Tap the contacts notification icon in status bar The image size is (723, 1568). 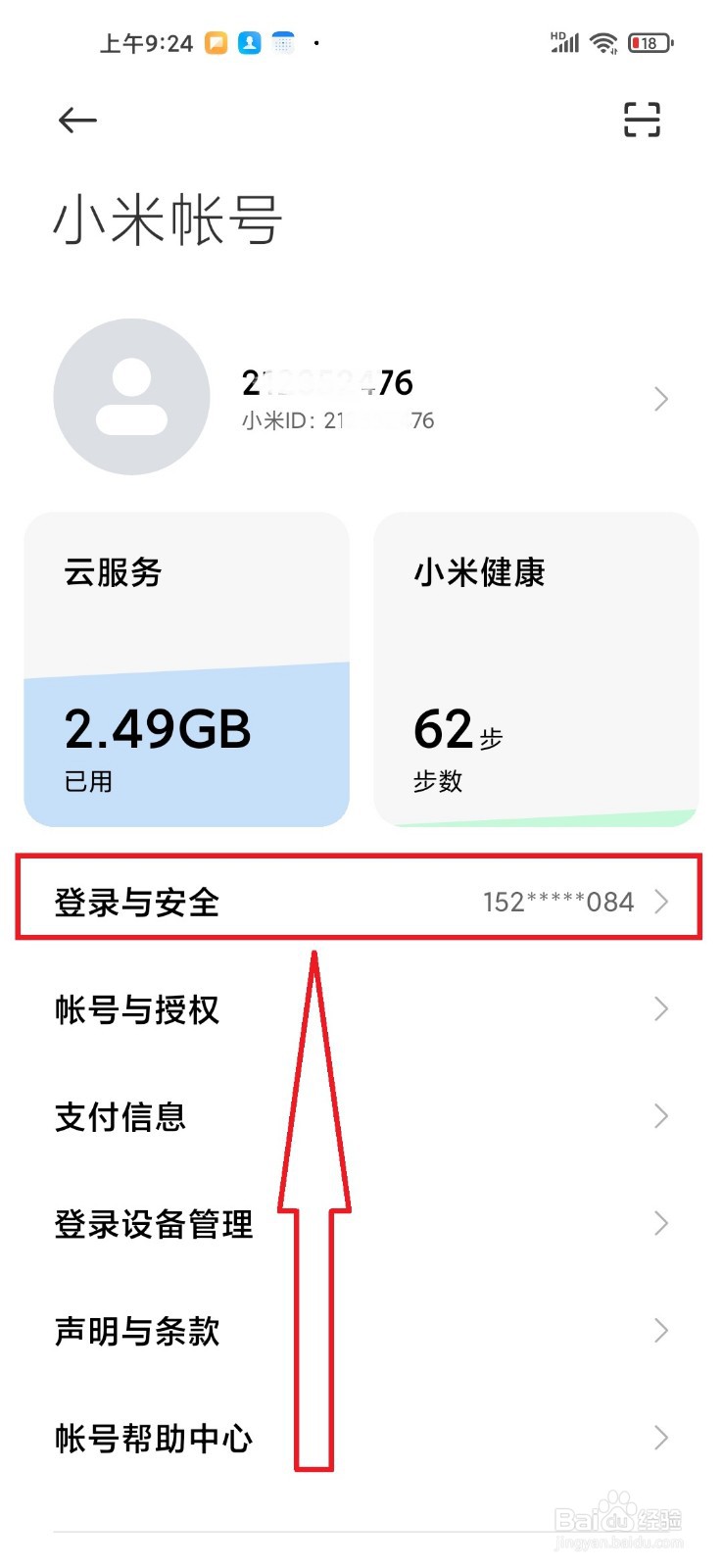[249, 42]
